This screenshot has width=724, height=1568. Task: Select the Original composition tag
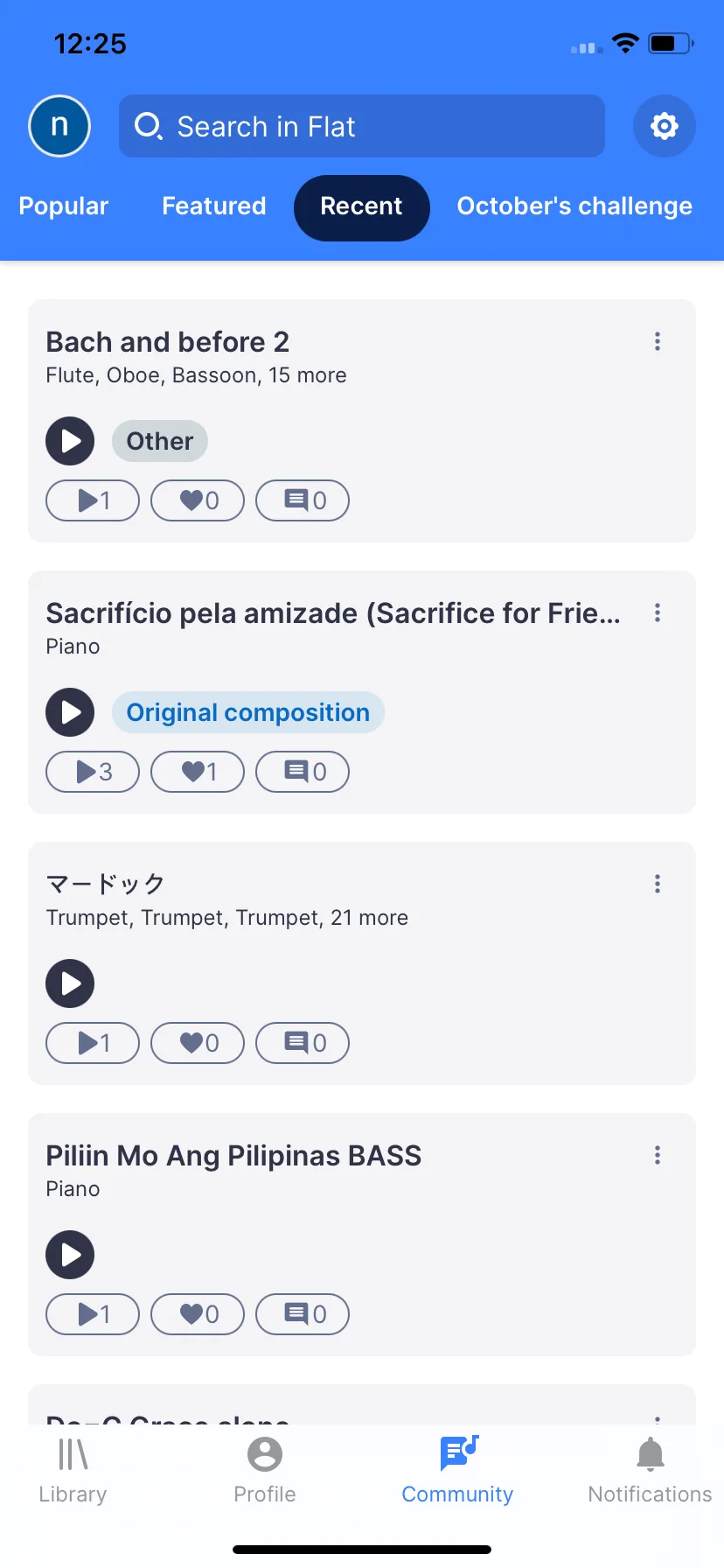248,712
